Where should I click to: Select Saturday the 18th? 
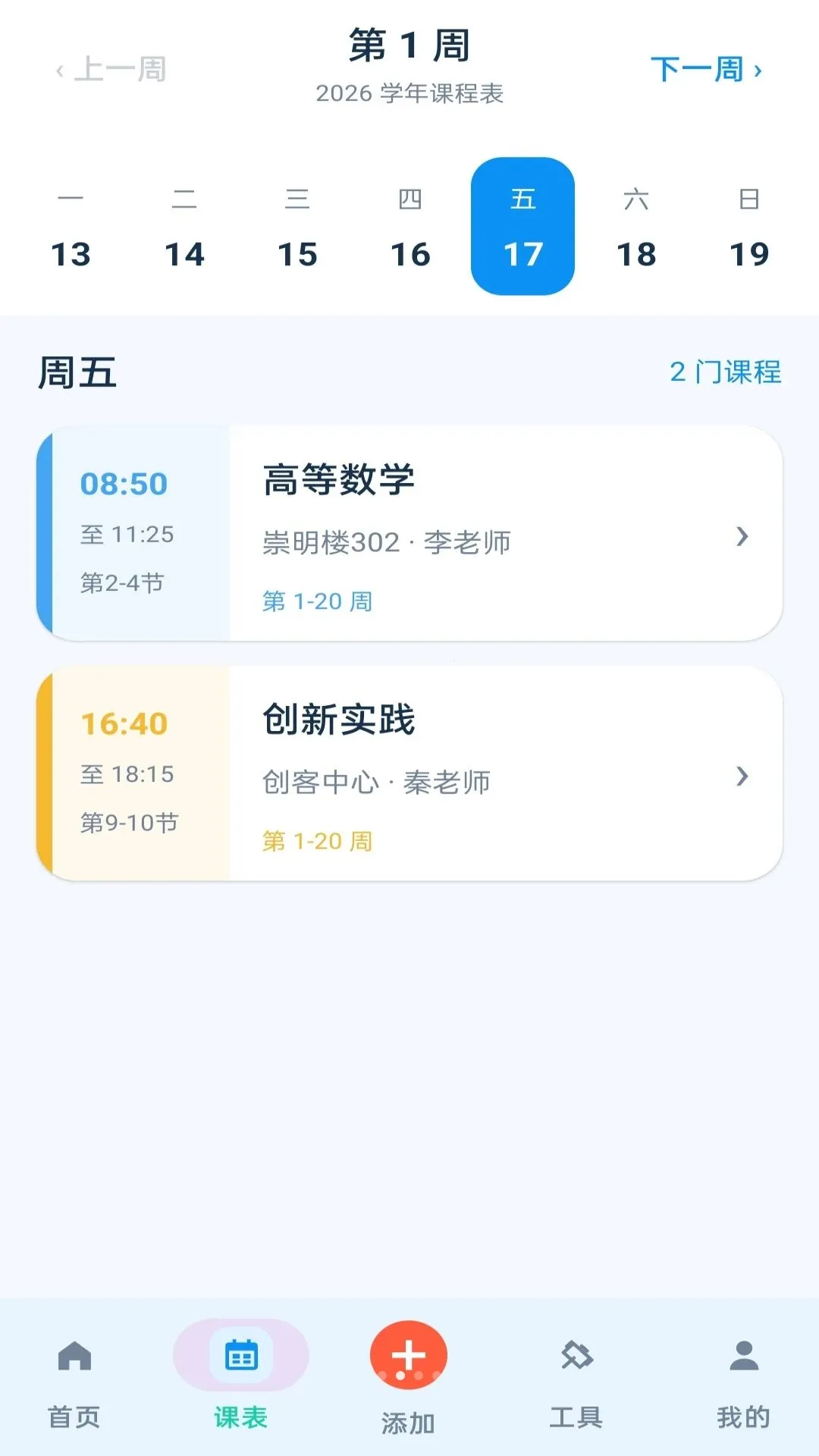636,227
